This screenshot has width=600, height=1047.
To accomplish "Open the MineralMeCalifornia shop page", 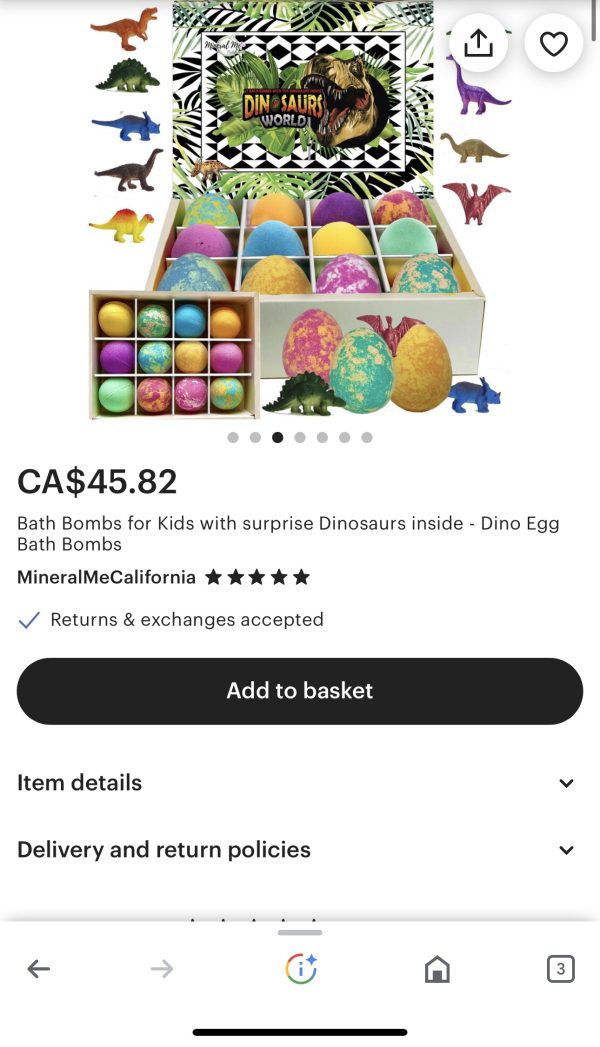I will [x=107, y=577].
